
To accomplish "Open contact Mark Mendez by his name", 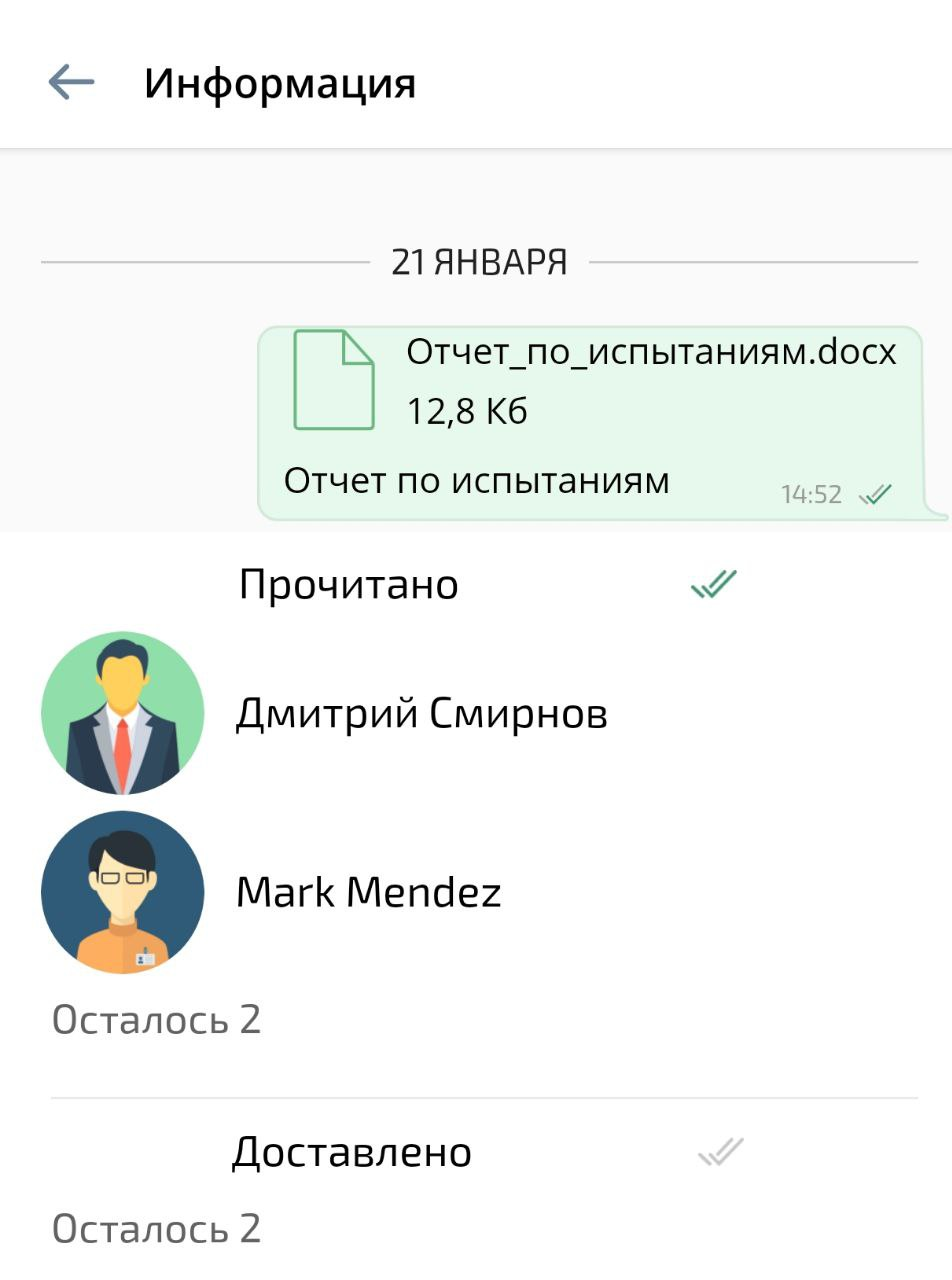I will (x=367, y=890).
